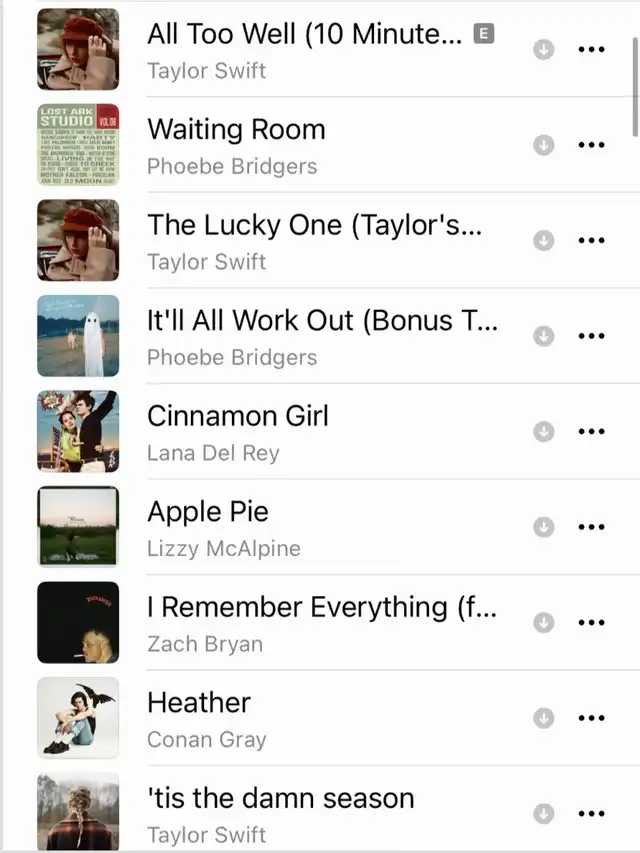The image size is (640, 853).
Task: Download the song Waiting Room
Action: coord(543,145)
